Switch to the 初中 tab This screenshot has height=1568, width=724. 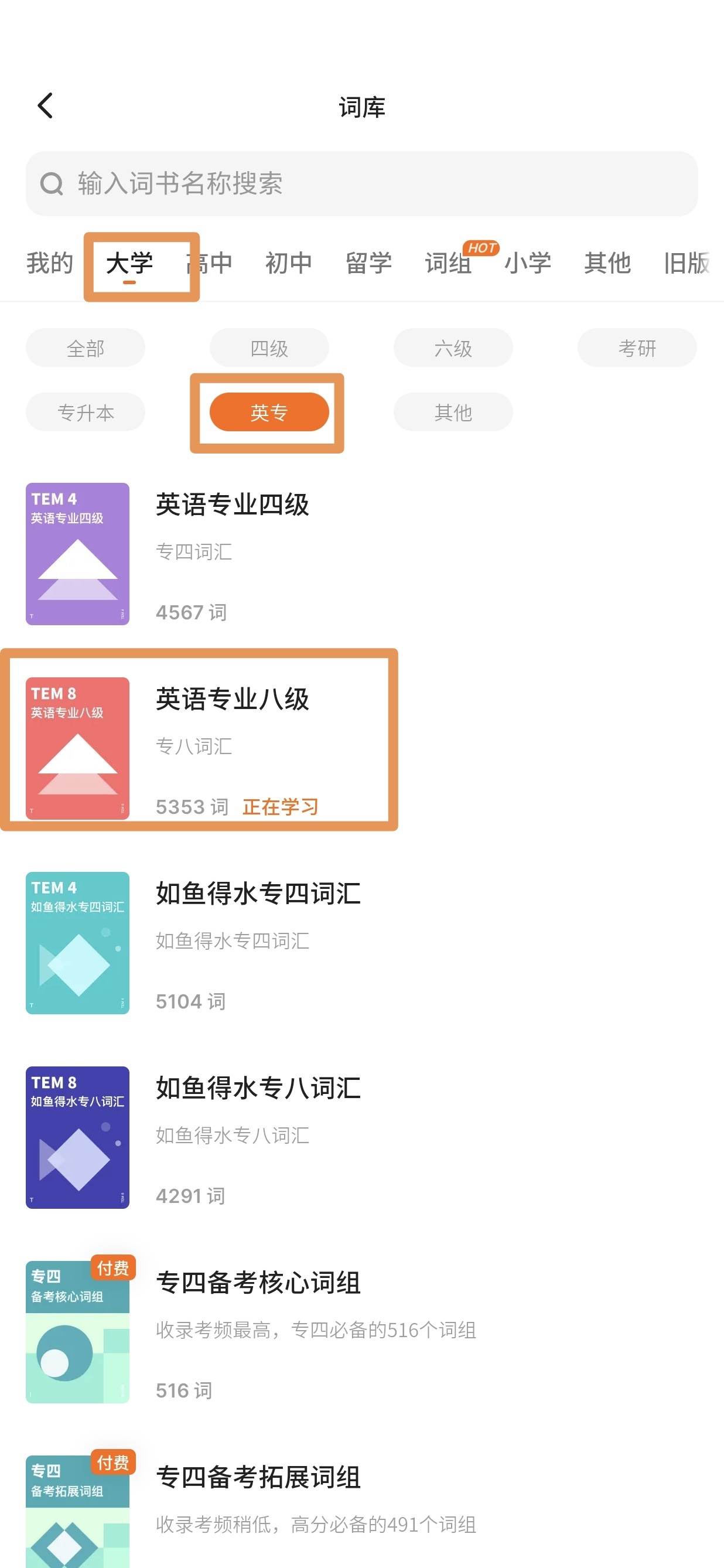pos(289,263)
